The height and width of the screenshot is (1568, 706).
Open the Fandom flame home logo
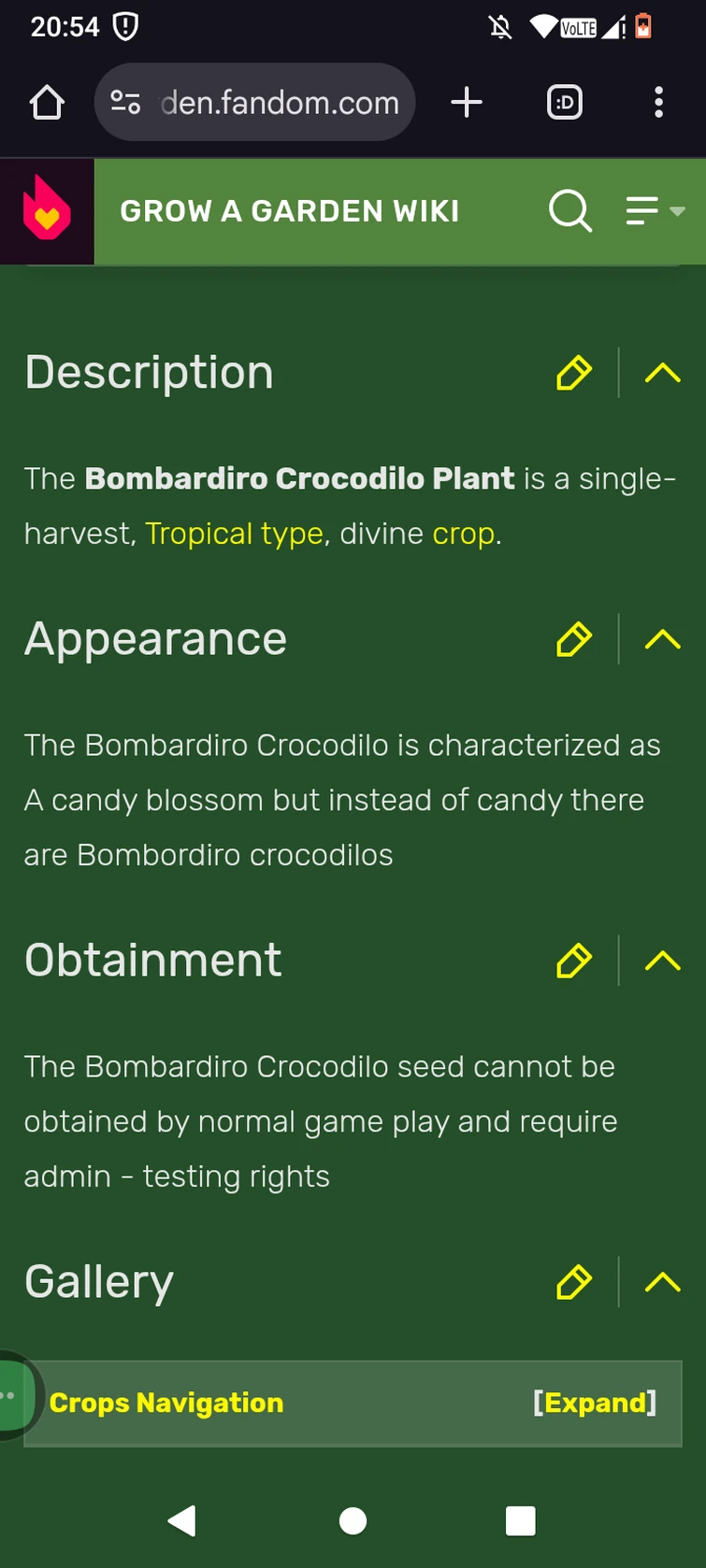47,211
